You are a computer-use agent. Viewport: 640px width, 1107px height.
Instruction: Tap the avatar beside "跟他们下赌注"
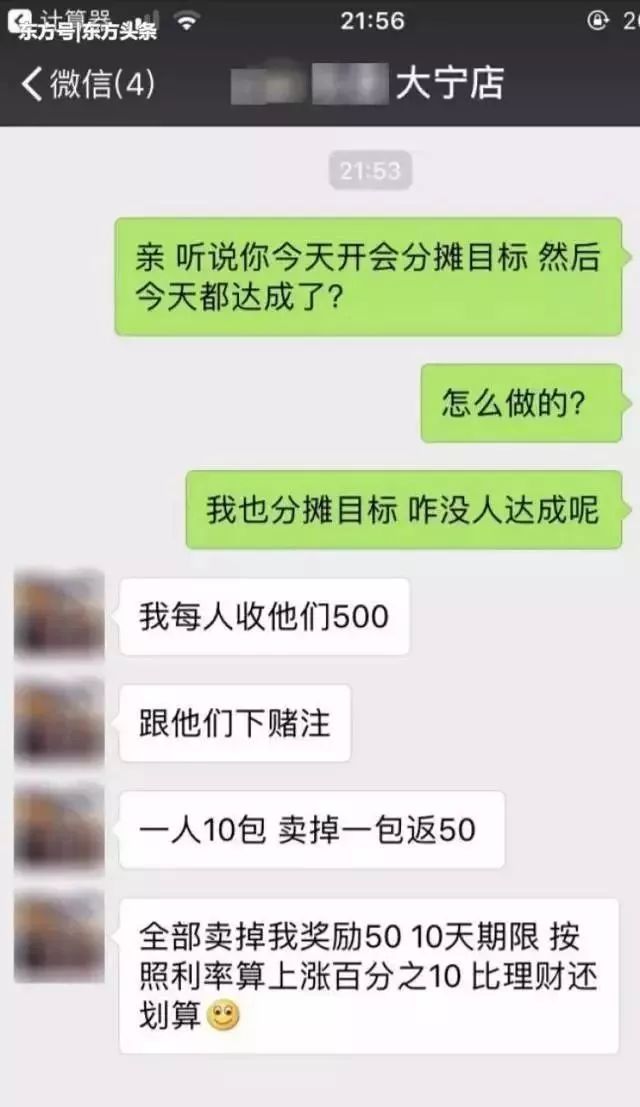60,722
